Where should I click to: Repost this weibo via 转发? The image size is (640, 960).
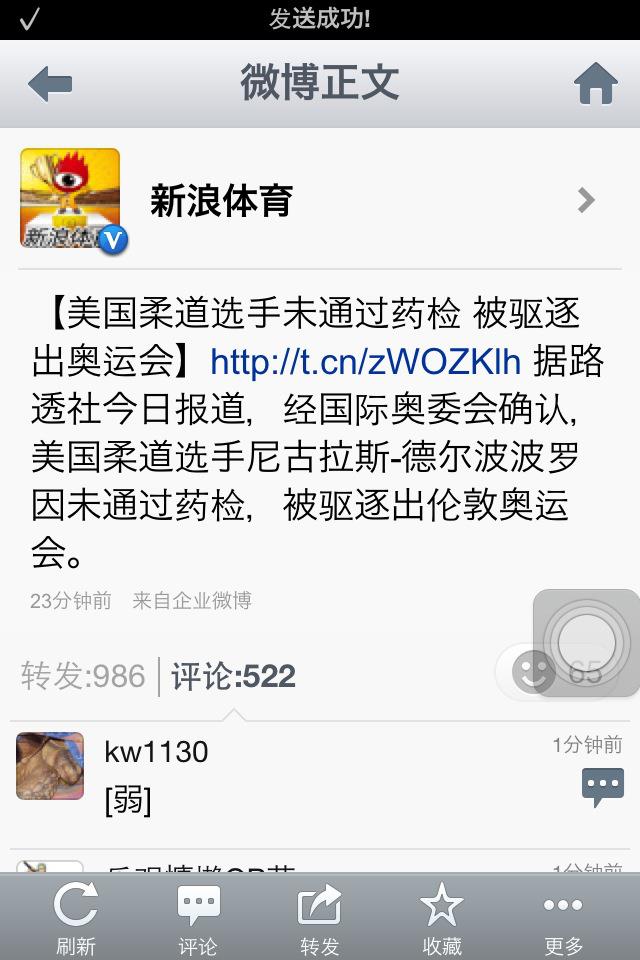pyautogui.click(x=320, y=918)
